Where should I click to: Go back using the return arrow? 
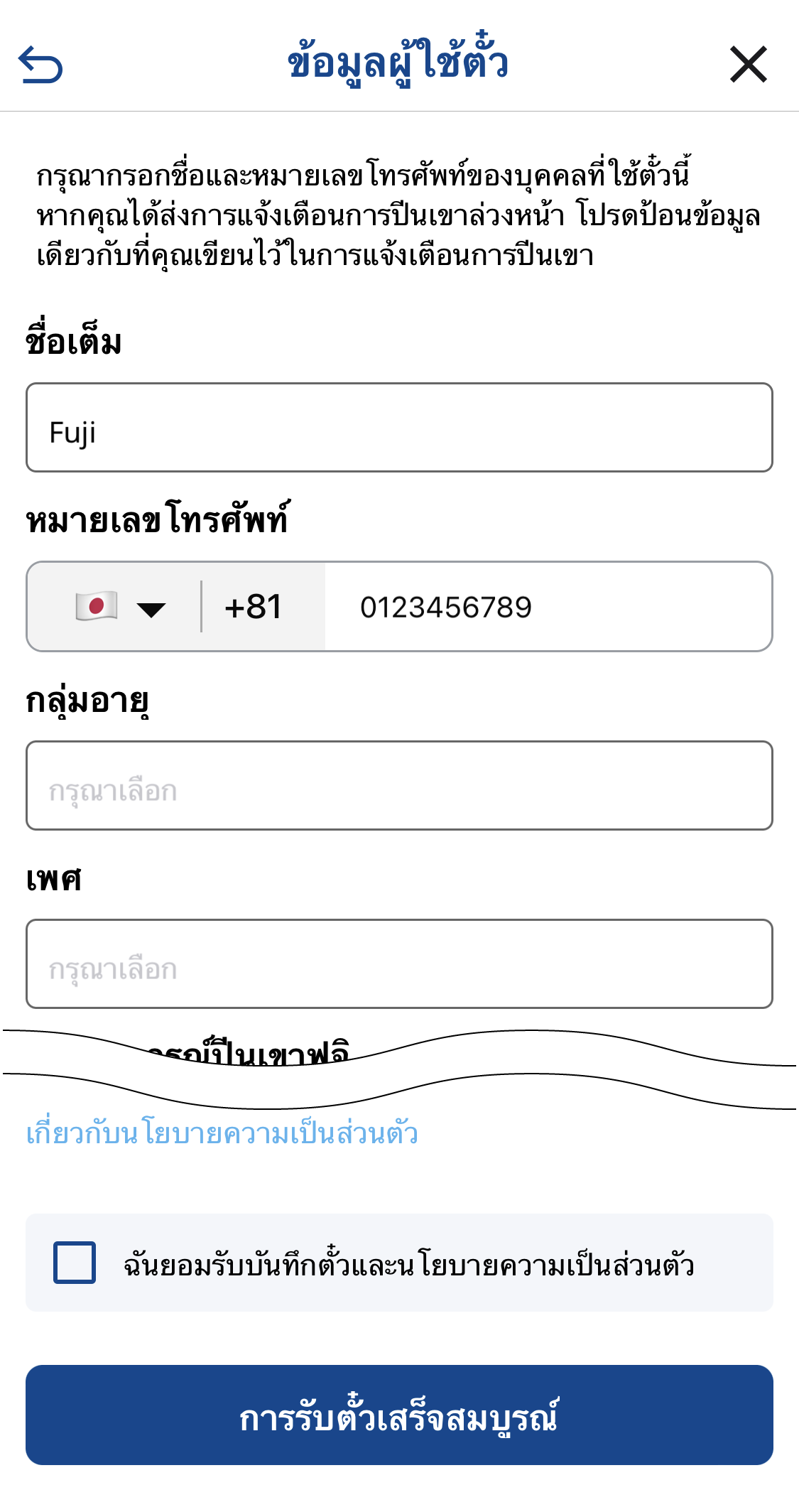40,65
